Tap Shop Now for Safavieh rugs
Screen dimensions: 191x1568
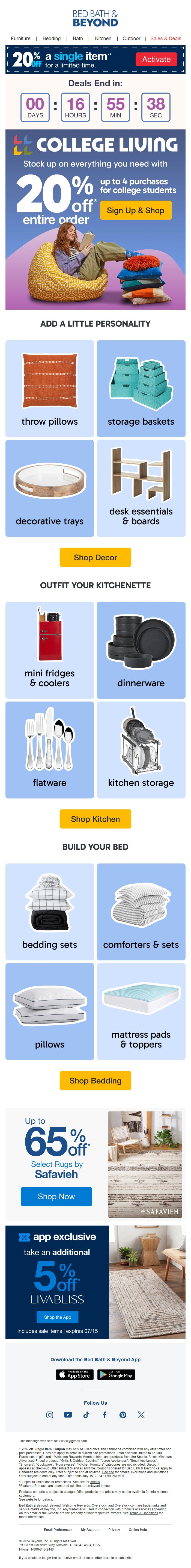point(56,1196)
